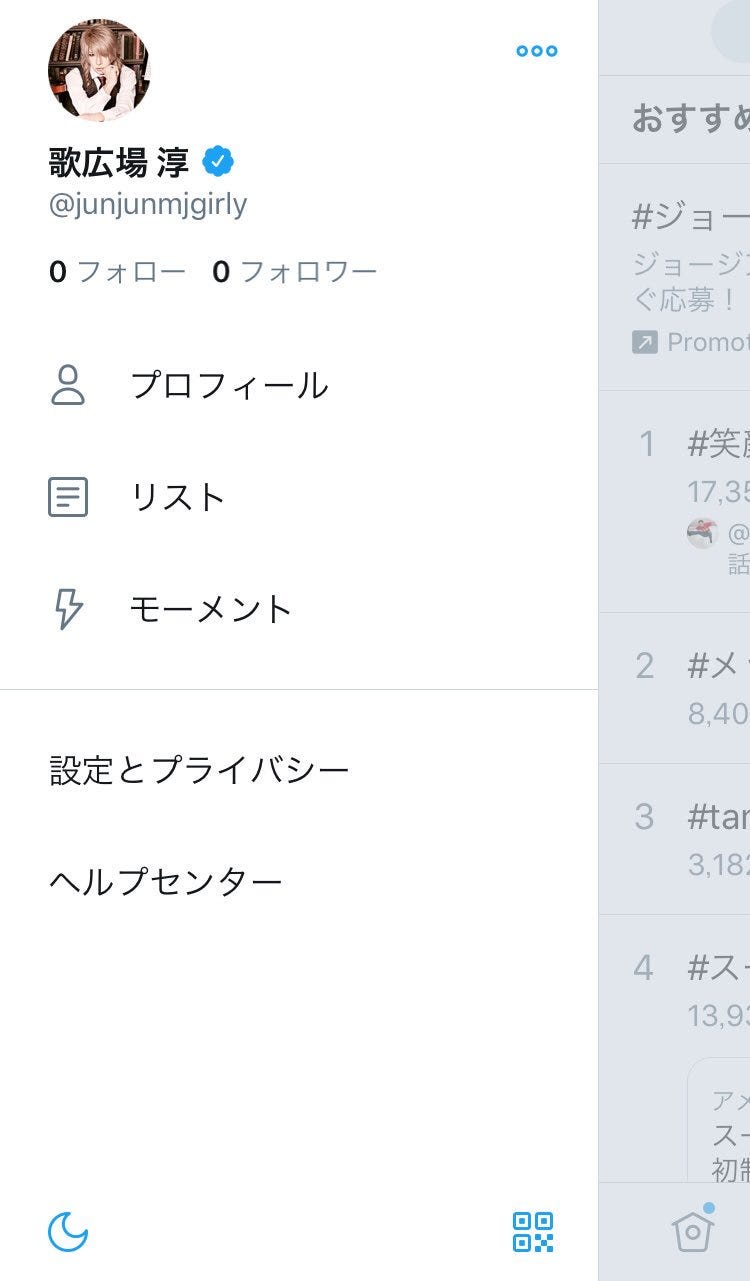View the 0 フォロワー followers list

[294, 271]
